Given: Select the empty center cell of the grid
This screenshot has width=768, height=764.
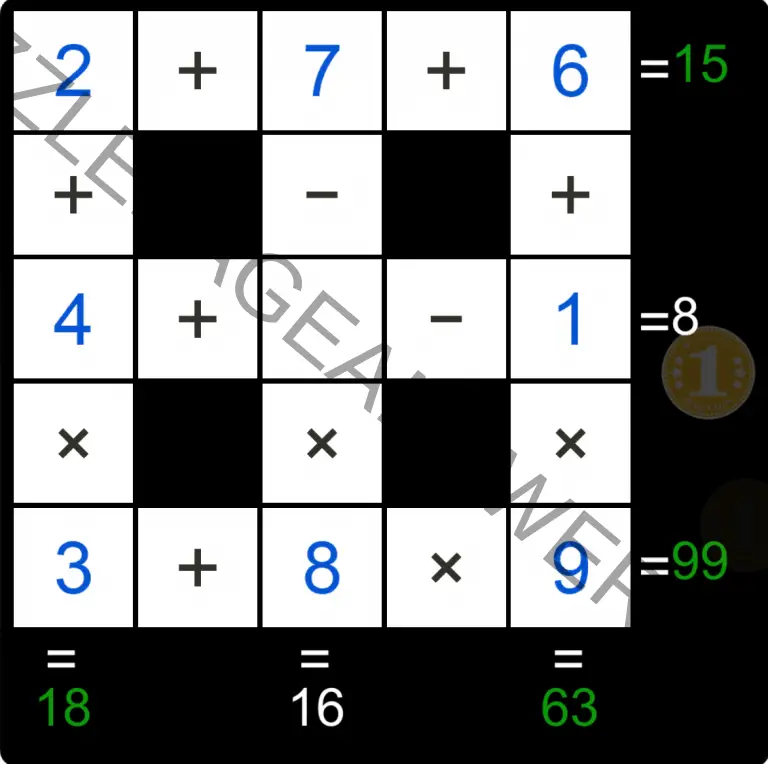Looking at the screenshot, I should [321, 319].
